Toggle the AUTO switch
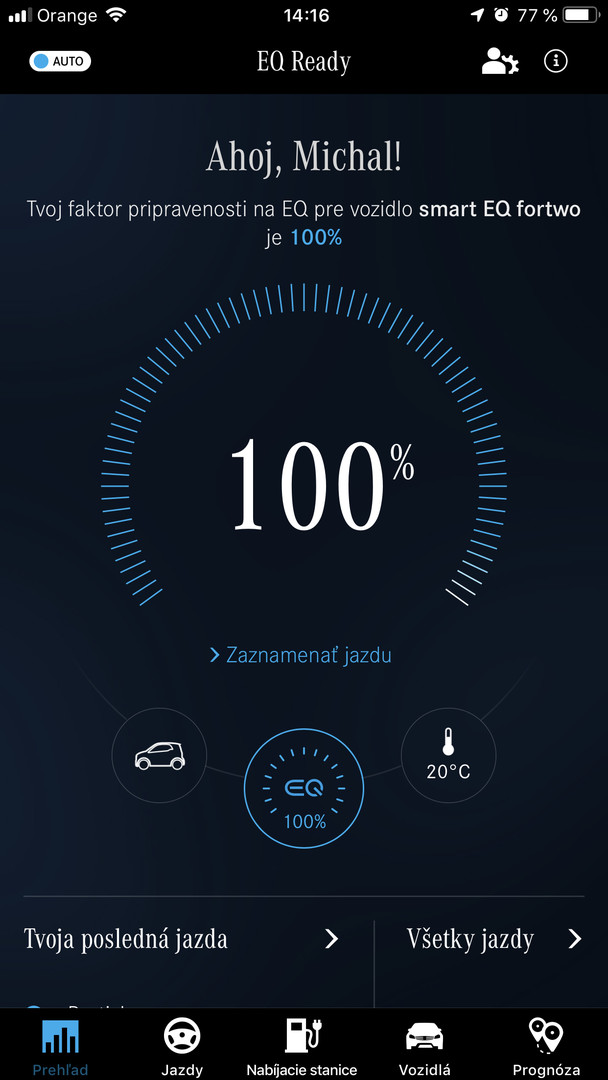This screenshot has height=1080, width=608. coord(60,61)
